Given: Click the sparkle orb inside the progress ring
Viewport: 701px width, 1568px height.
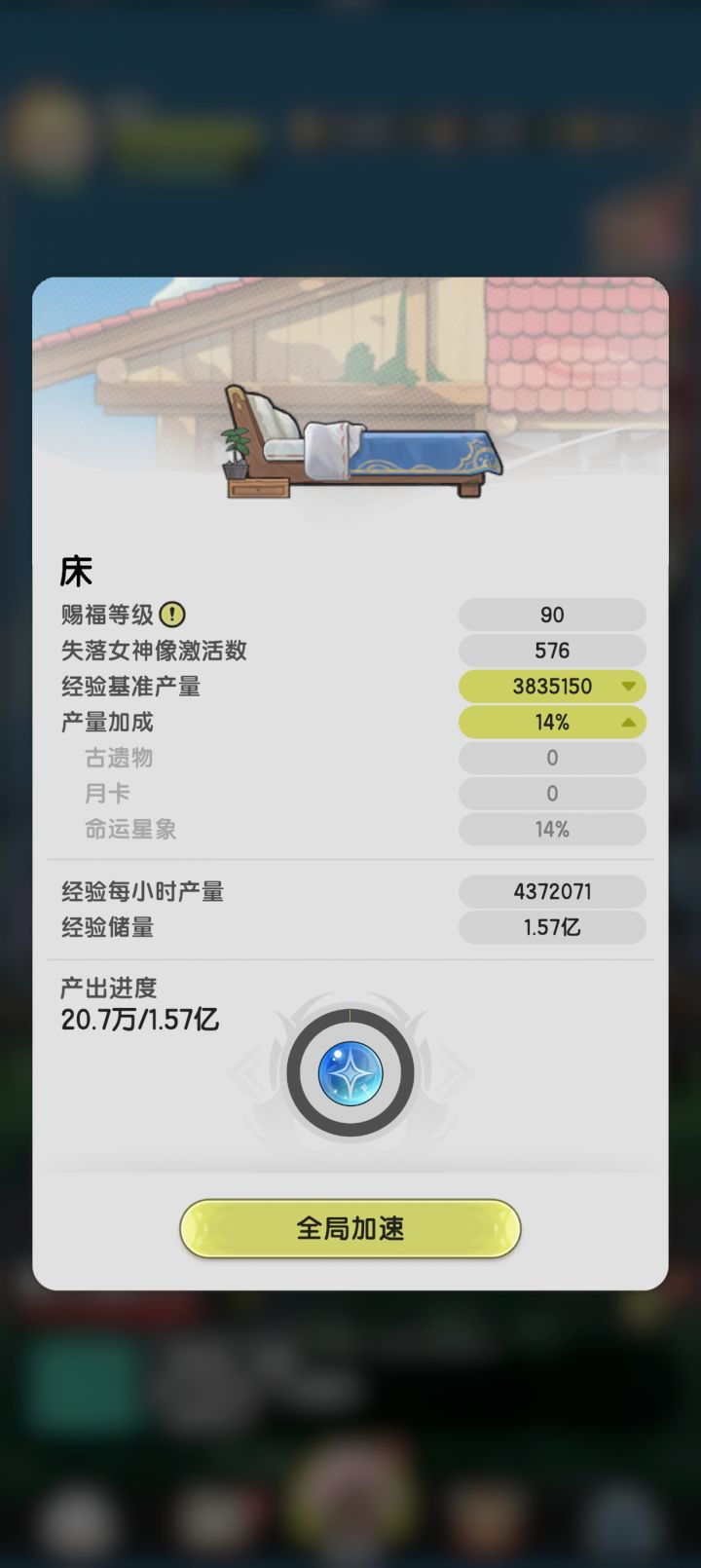Looking at the screenshot, I should pos(349,1071).
